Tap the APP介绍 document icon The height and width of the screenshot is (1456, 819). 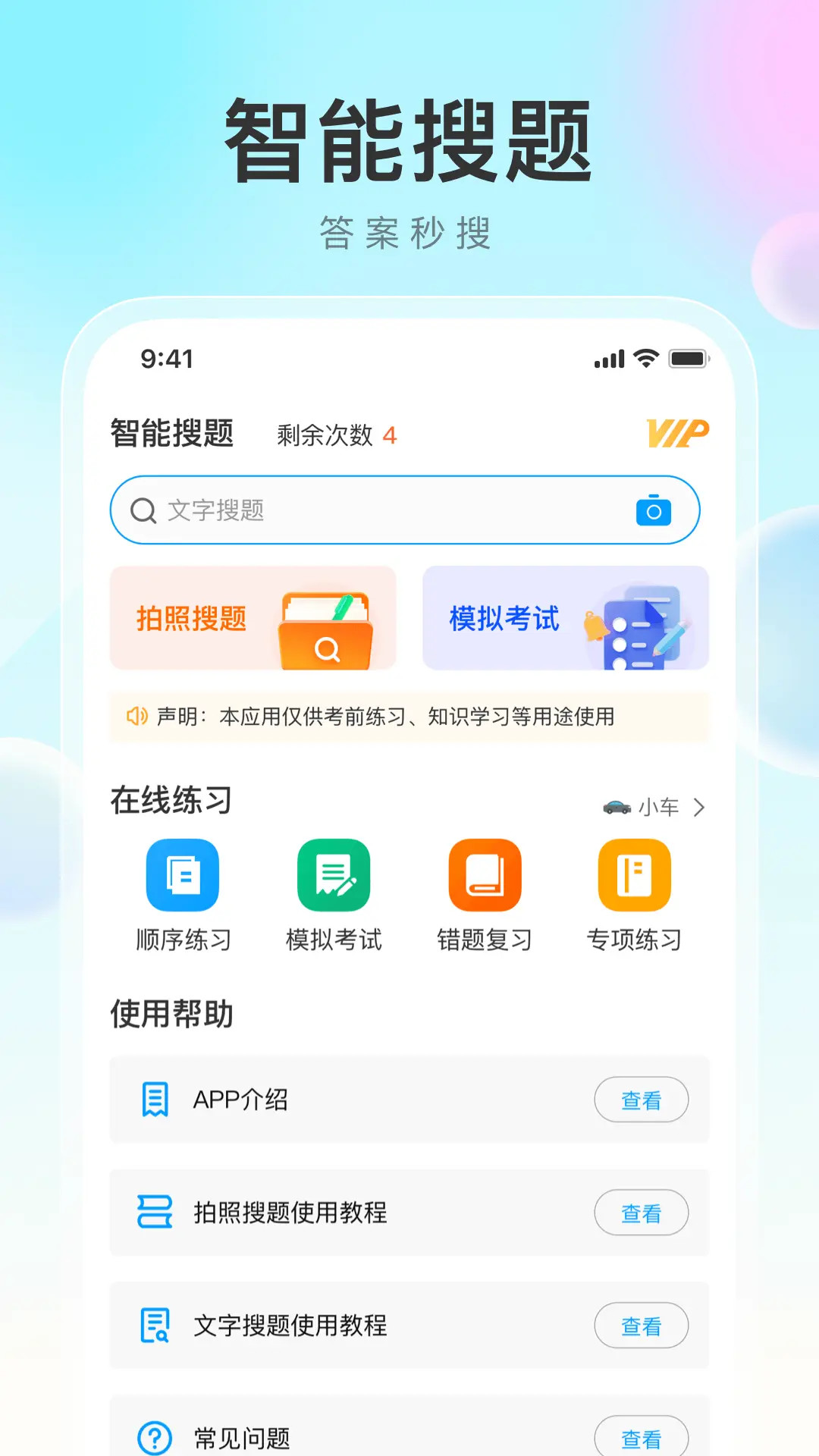coord(154,1100)
